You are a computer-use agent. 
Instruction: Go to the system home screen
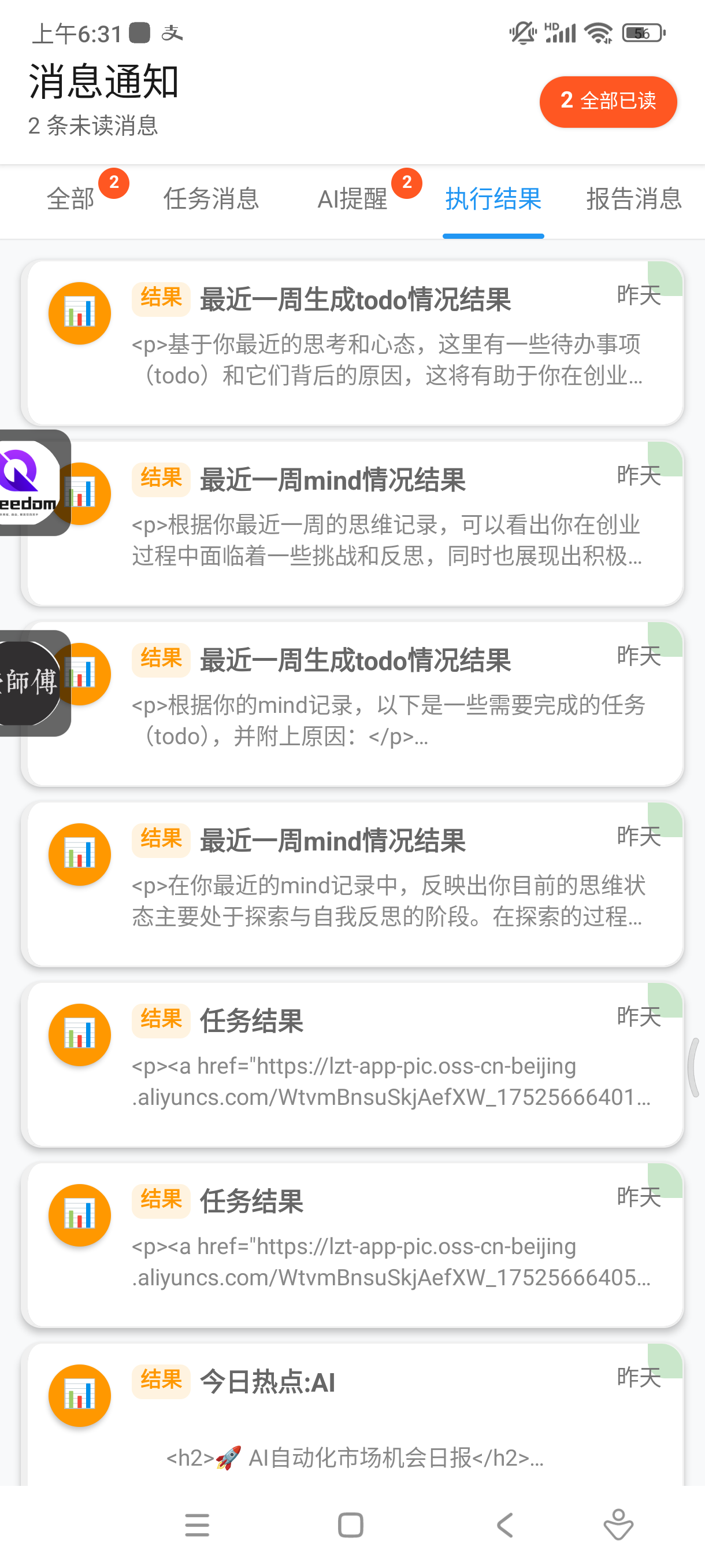point(350,1525)
